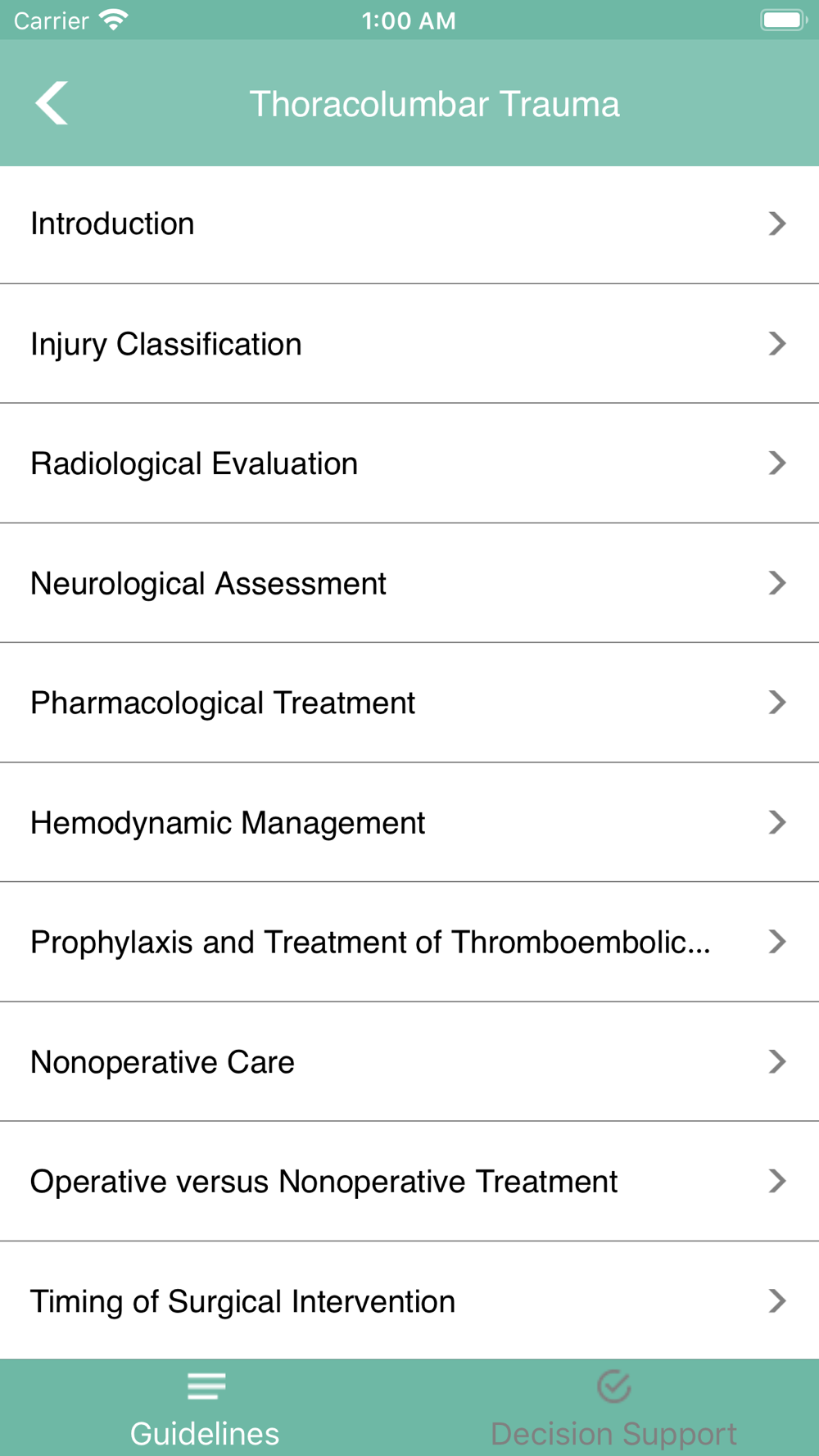
Task: Open Timing of Surgical Intervention
Action: [x=409, y=1301]
